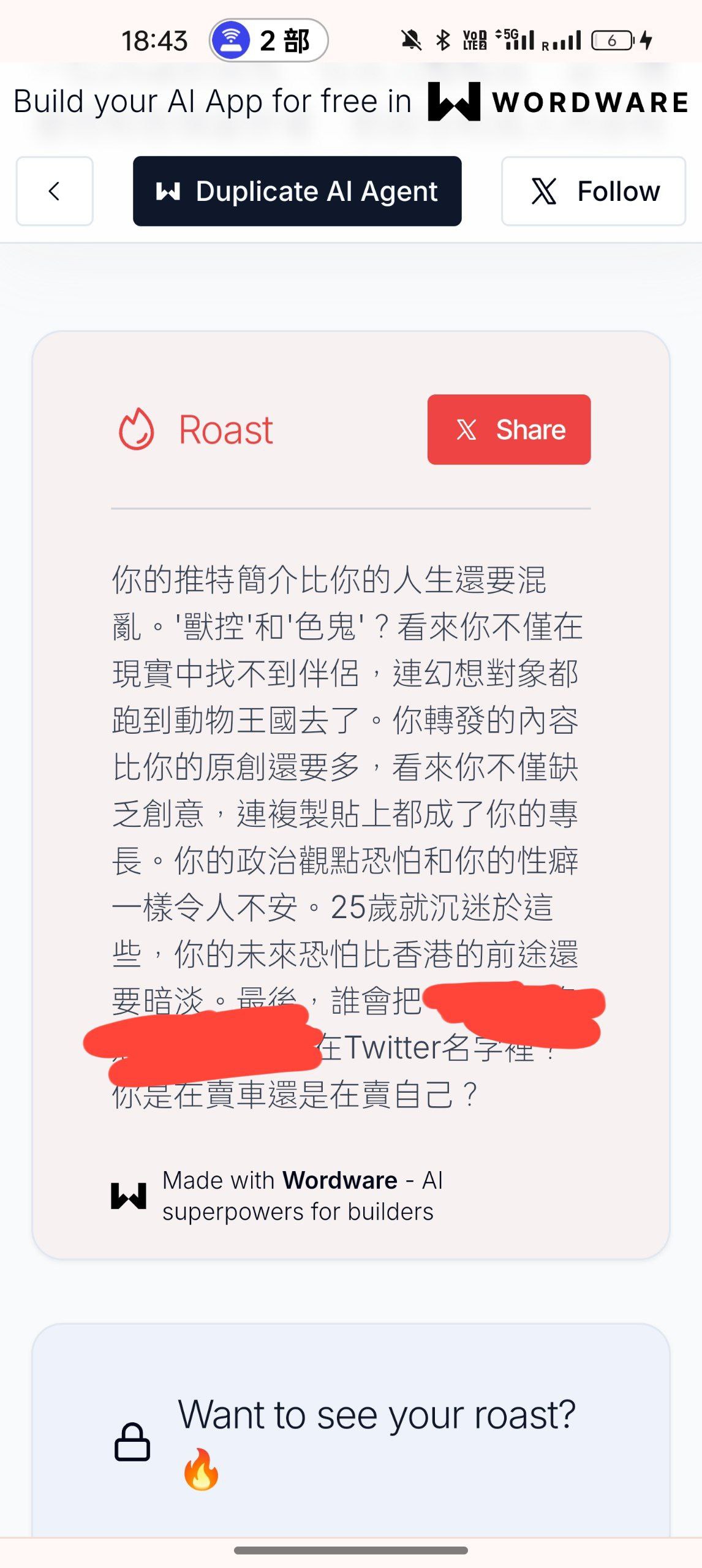702x1568 pixels.
Task: Share the roast on X
Action: point(508,429)
